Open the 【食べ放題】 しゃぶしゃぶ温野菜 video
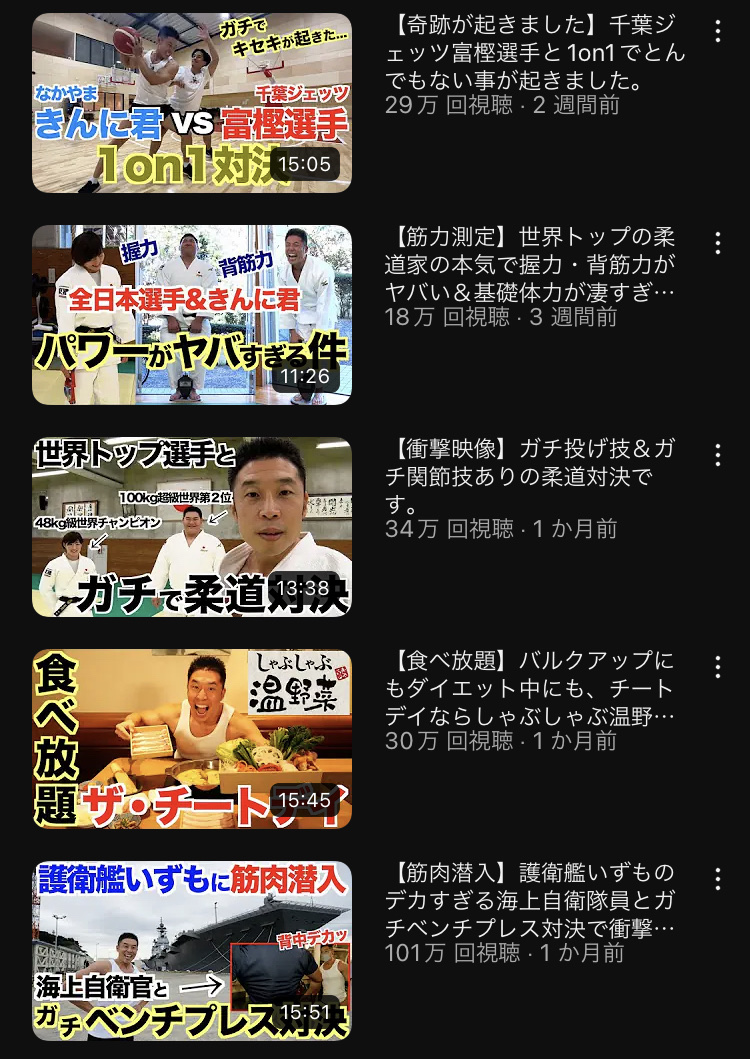Screen dimensions: 750x1059 click(192, 739)
